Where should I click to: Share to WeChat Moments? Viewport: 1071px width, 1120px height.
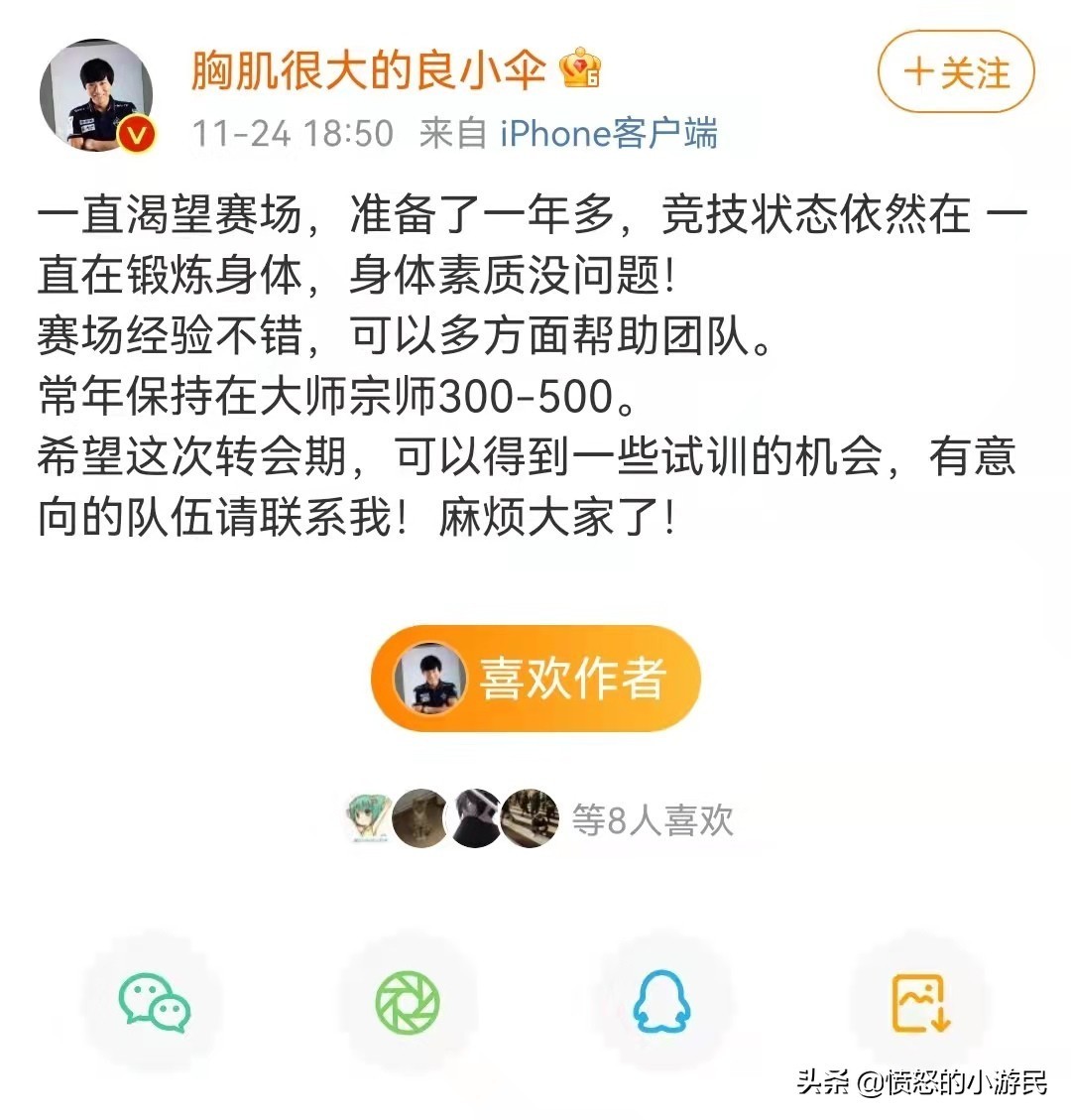pos(408,1002)
